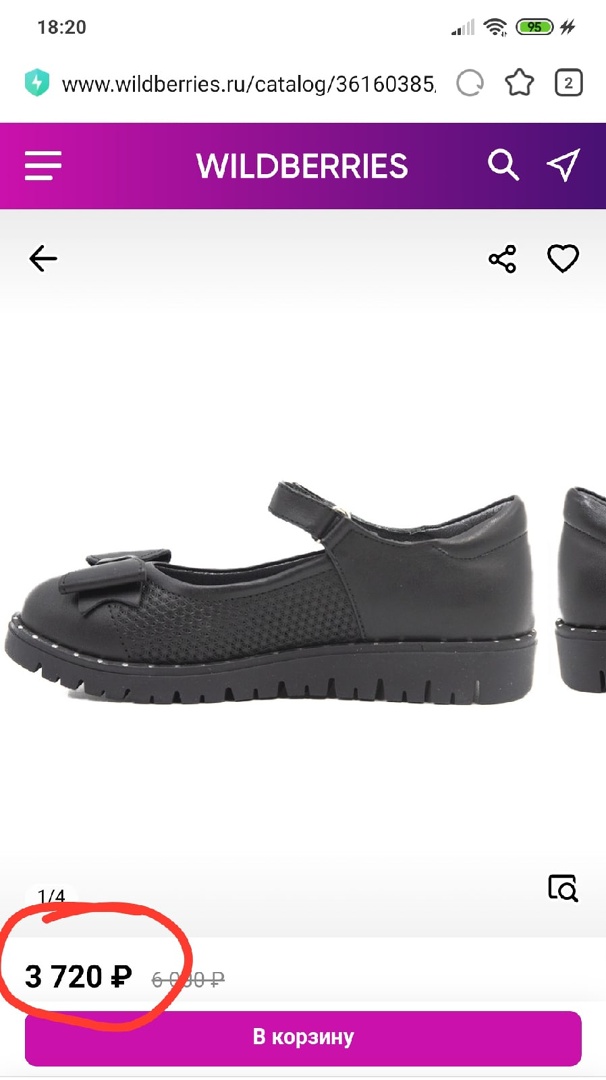The width and height of the screenshot is (606, 1080).
Task: Tap the browser URL address bar
Action: 248,84
